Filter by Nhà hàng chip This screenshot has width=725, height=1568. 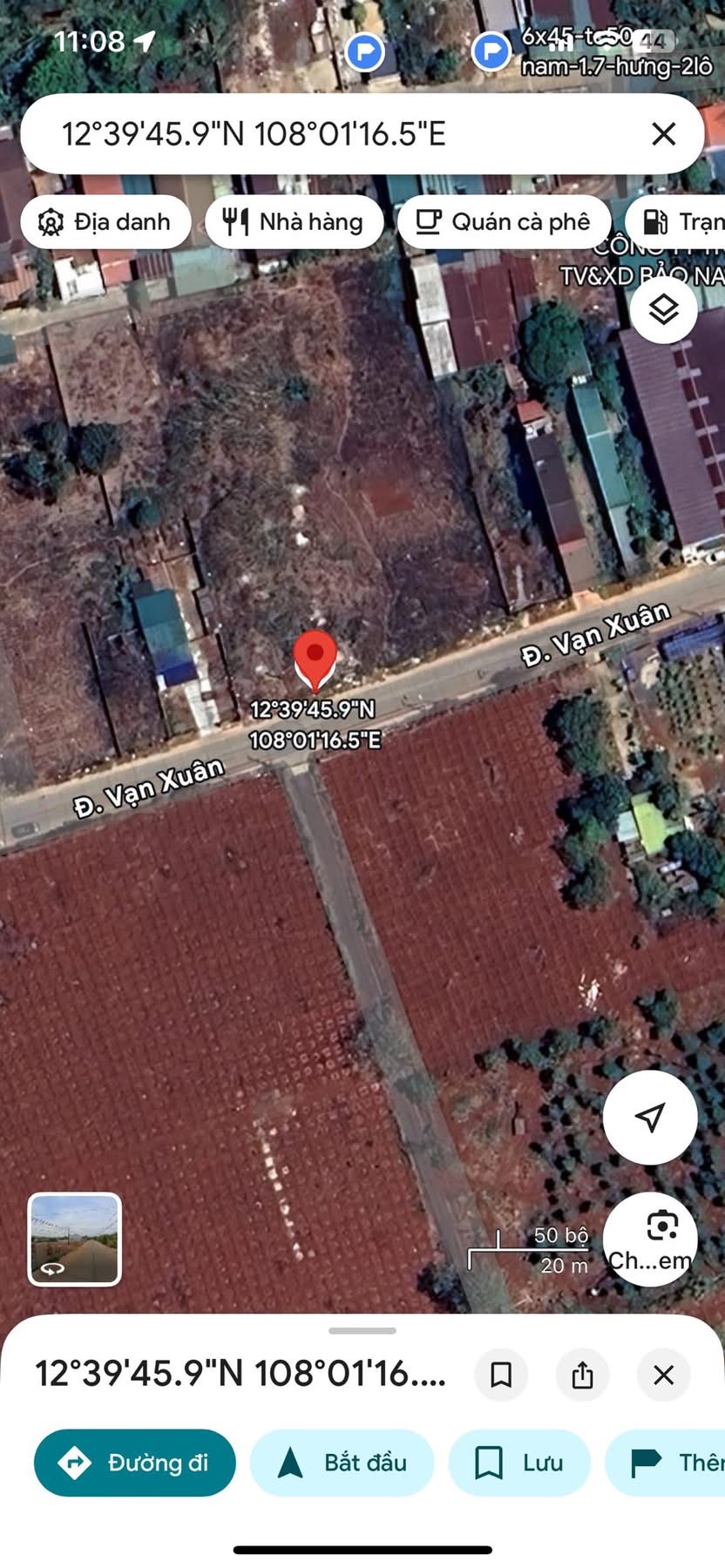[x=294, y=222]
